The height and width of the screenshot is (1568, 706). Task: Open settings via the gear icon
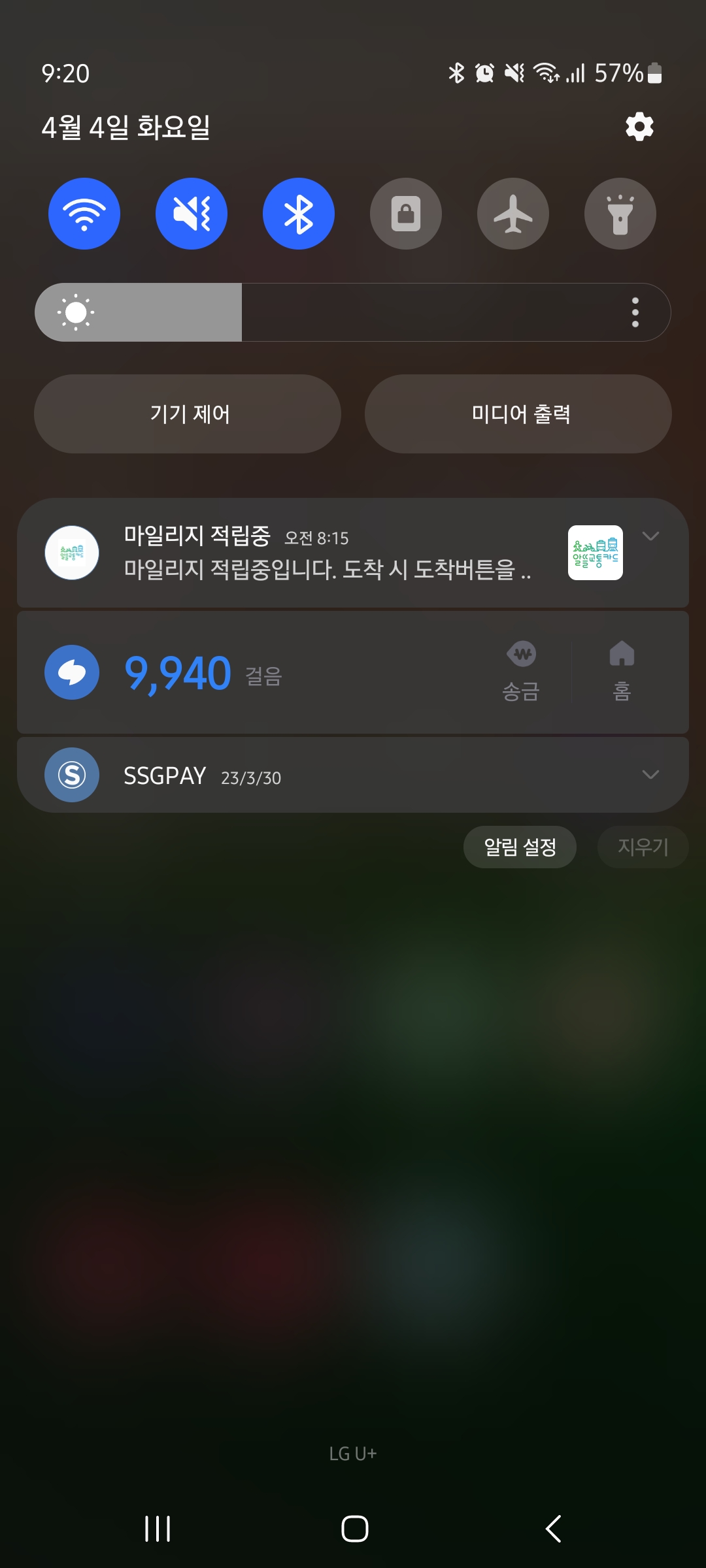tap(639, 127)
